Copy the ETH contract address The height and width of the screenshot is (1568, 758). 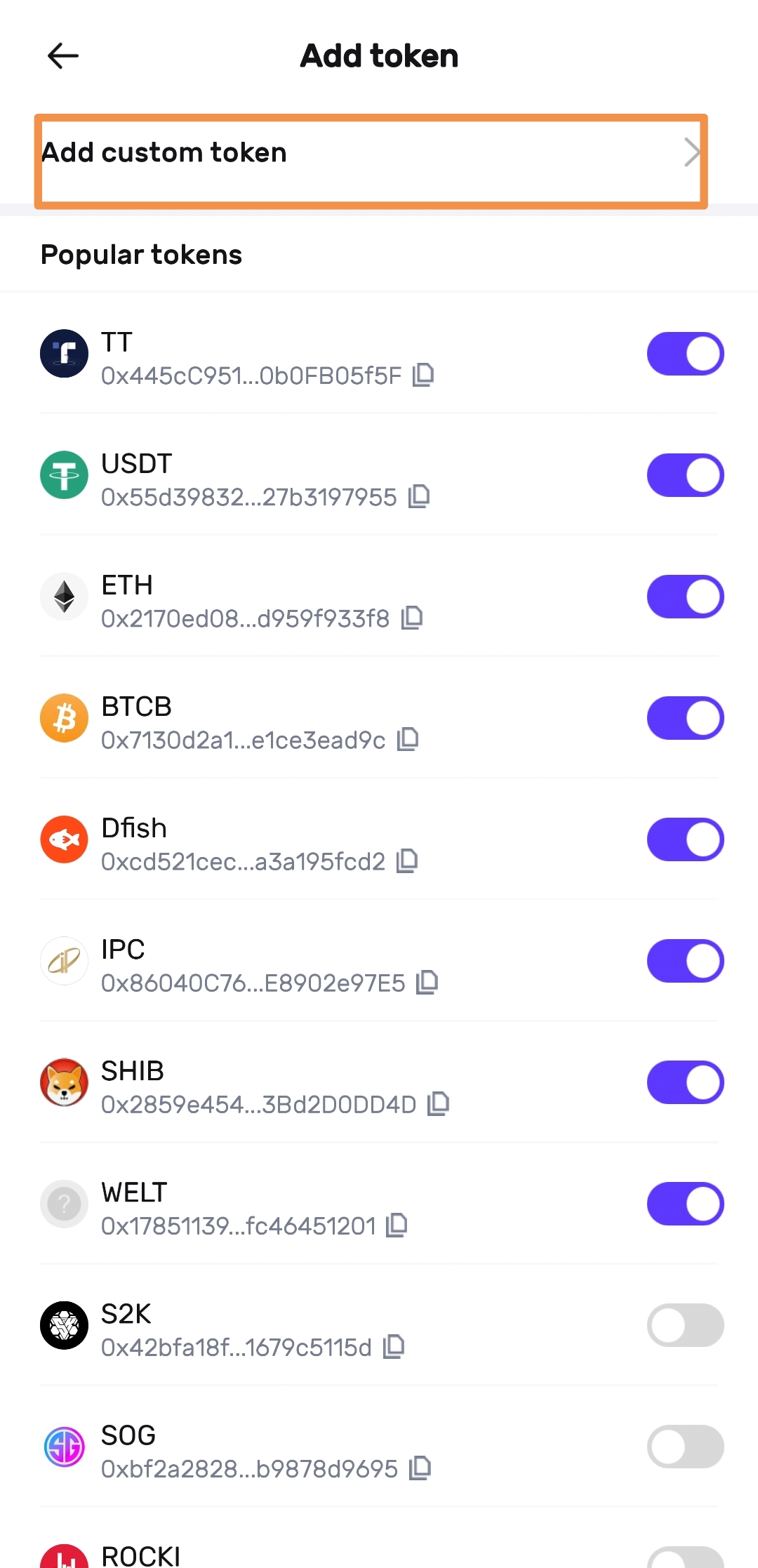(x=412, y=618)
